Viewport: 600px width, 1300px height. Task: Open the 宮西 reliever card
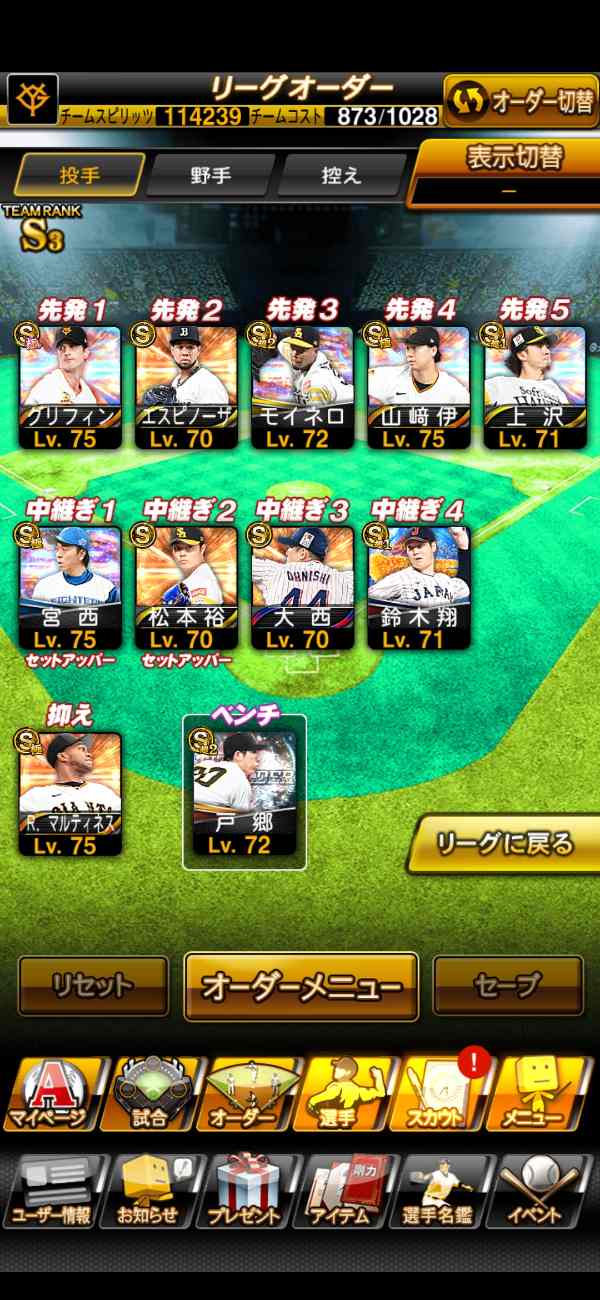coord(70,587)
